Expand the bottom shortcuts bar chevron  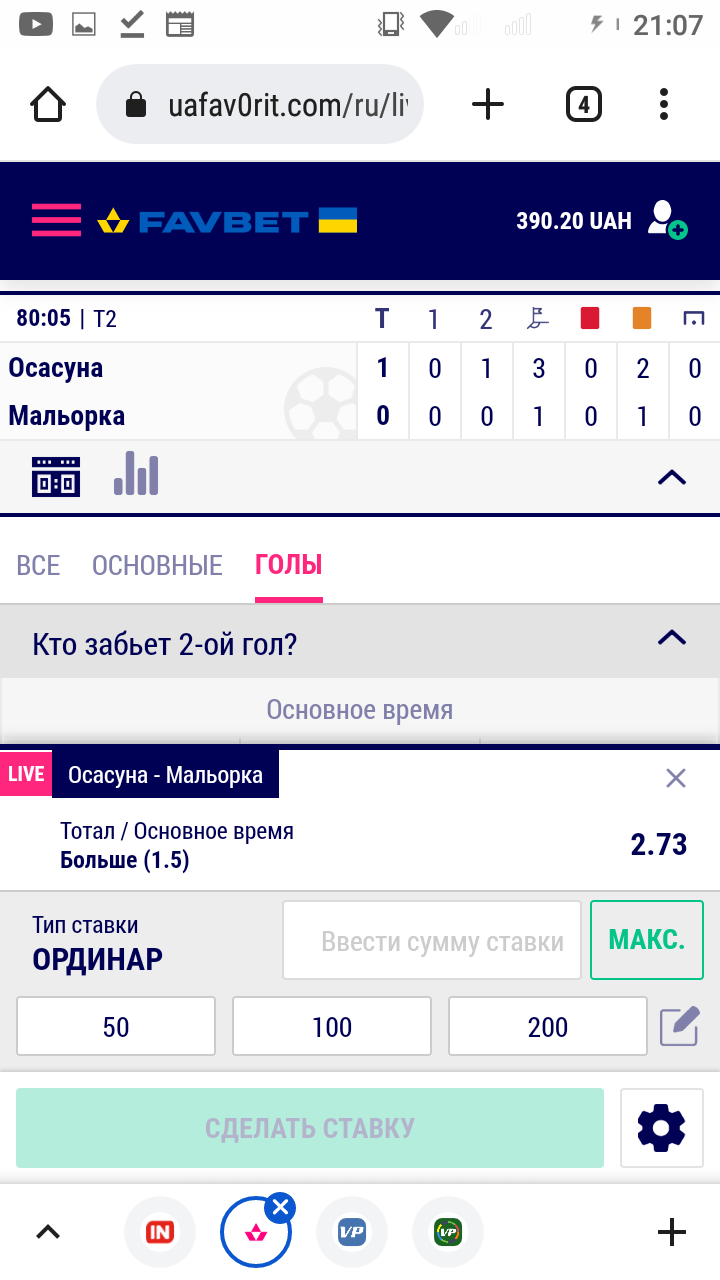point(47,1232)
